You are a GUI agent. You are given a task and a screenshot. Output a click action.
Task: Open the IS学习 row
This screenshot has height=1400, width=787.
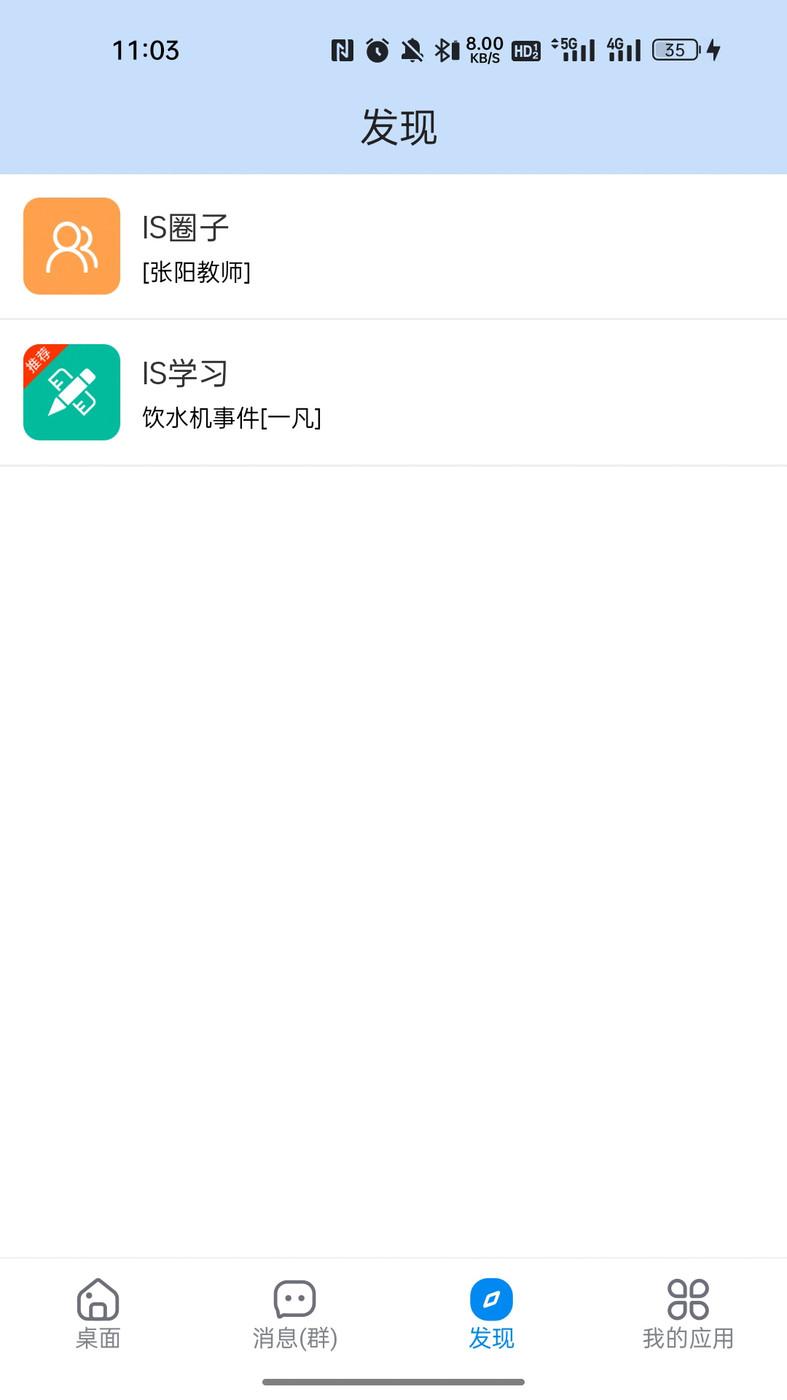(393, 392)
